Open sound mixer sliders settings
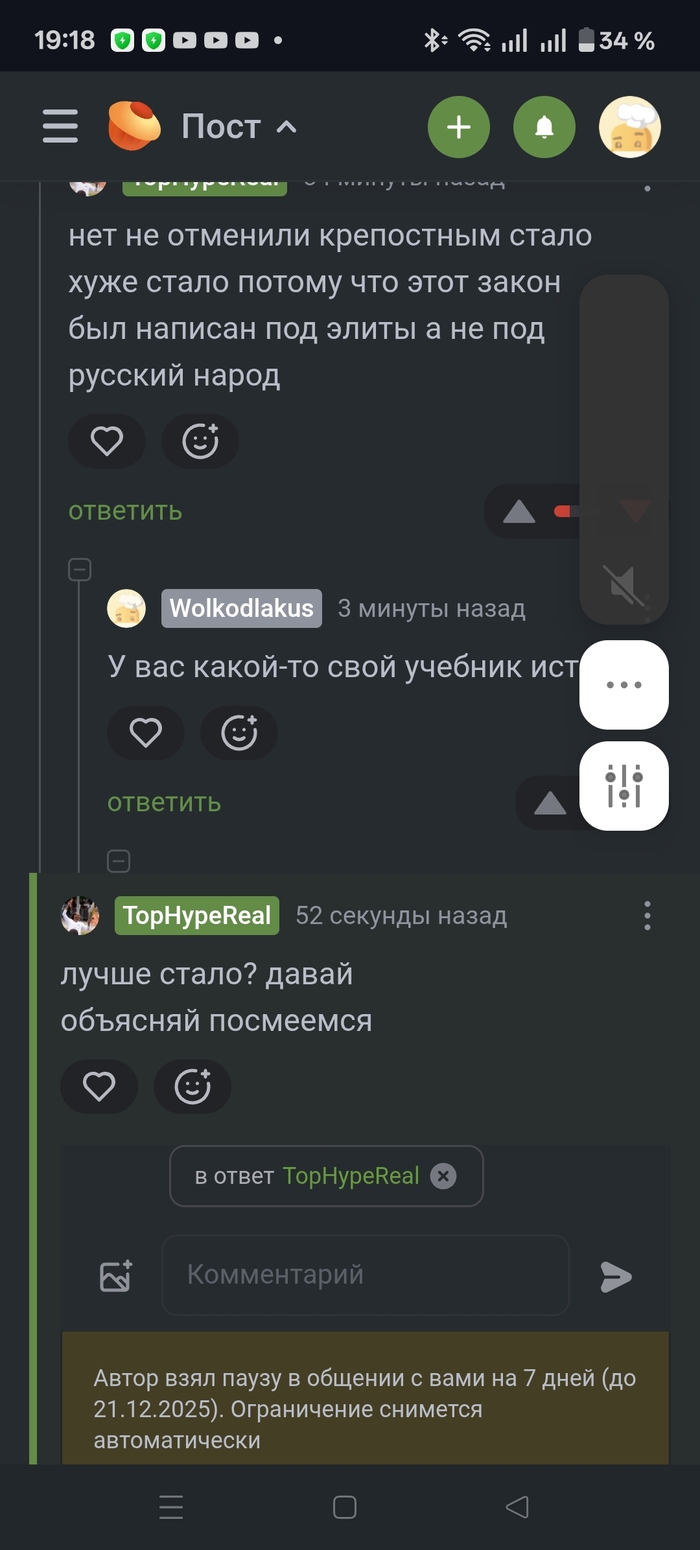The width and height of the screenshot is (700, 1550). (x=624, y=786)
